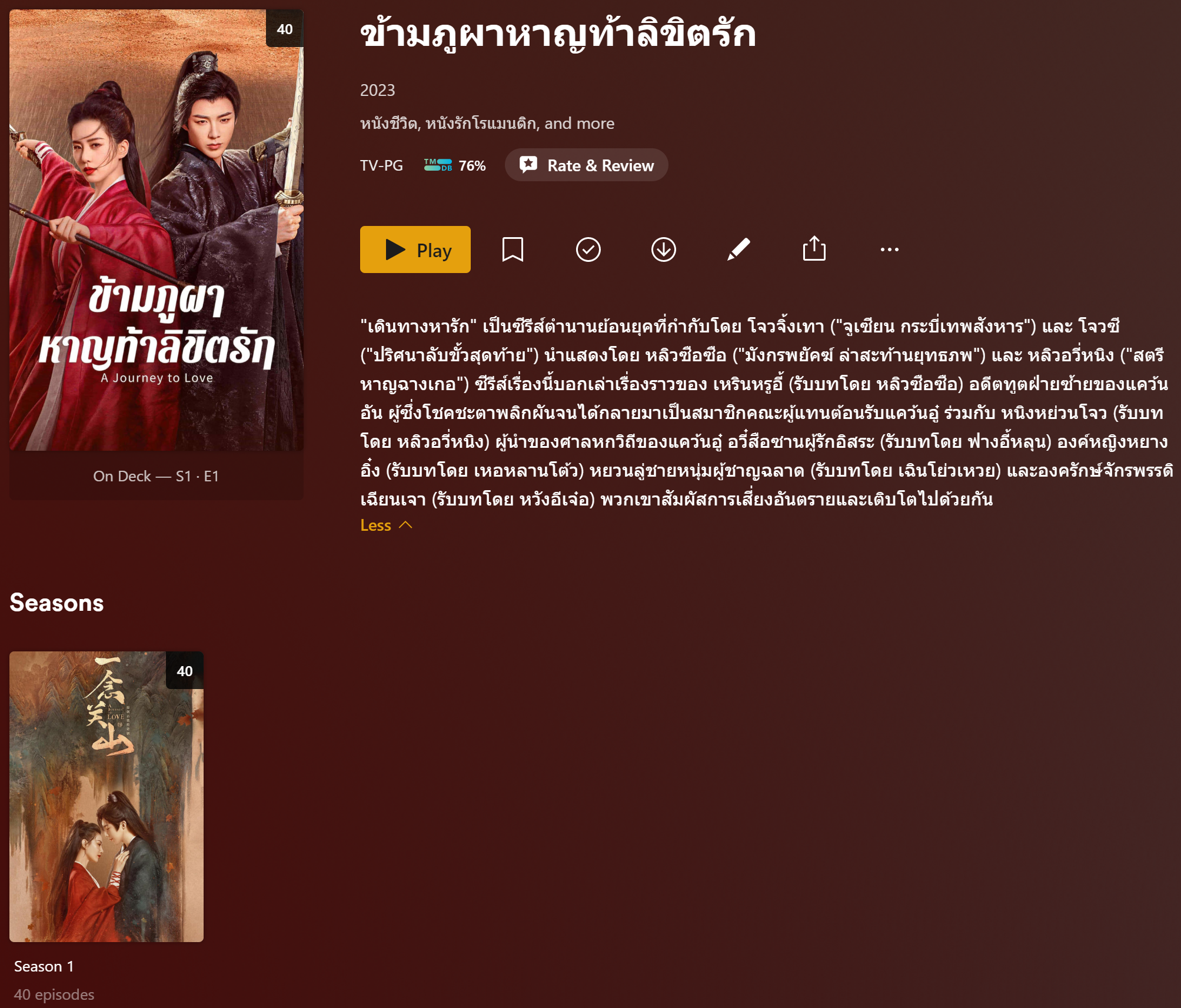Viewport: 1181px width, 1008px height.
Task: Collapse the description with Less
Action: [x=386, y=525]
